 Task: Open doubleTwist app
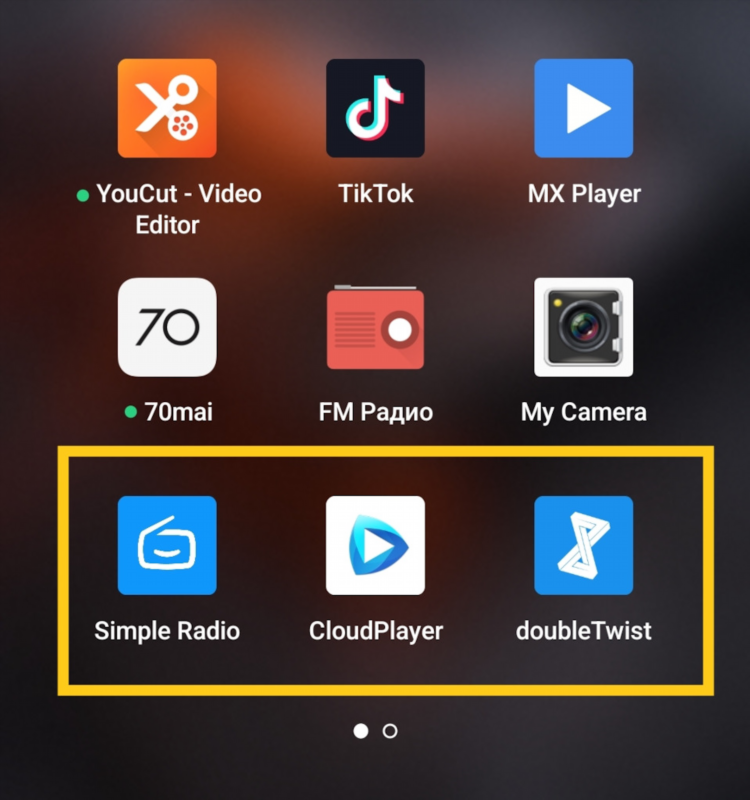(583, 545)
